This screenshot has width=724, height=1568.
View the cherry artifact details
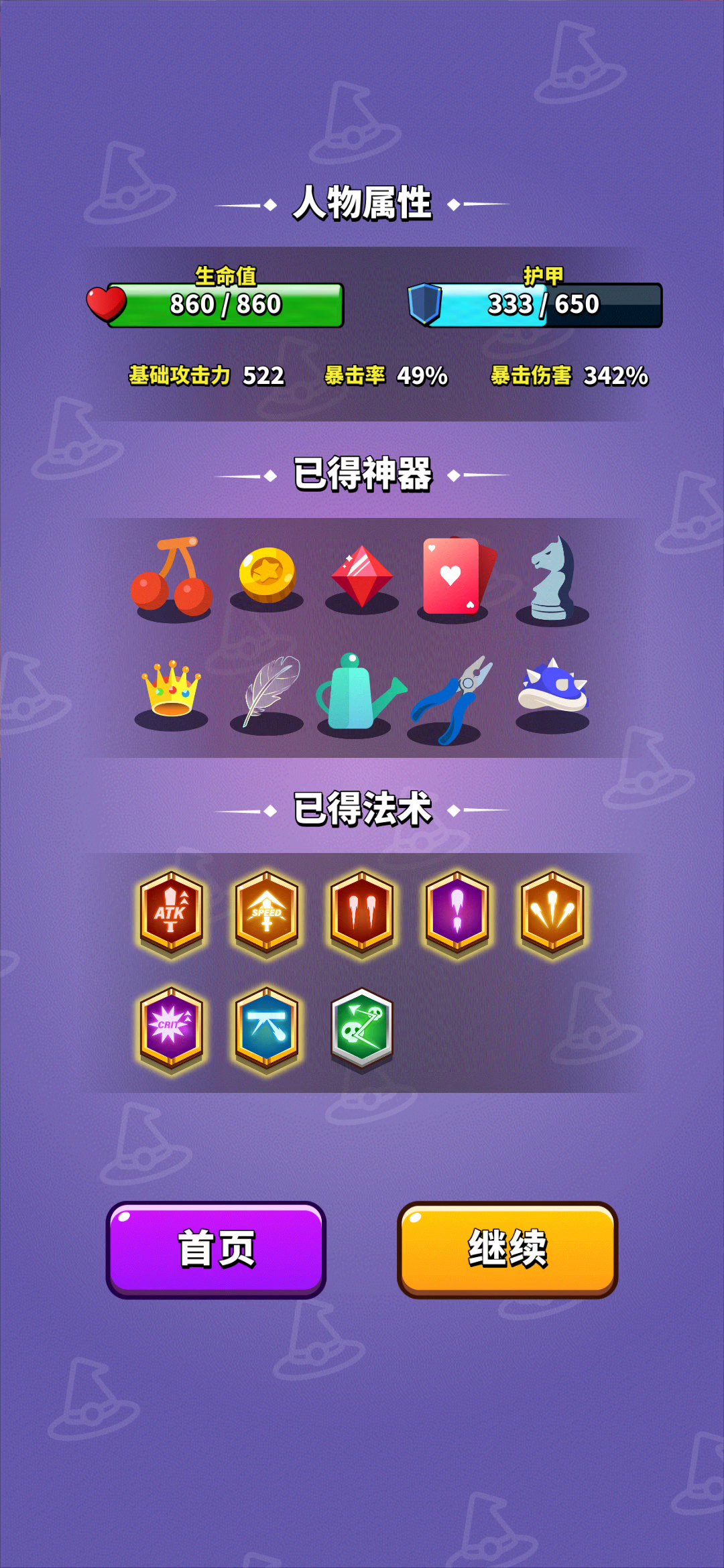click(x=172, y=576)
